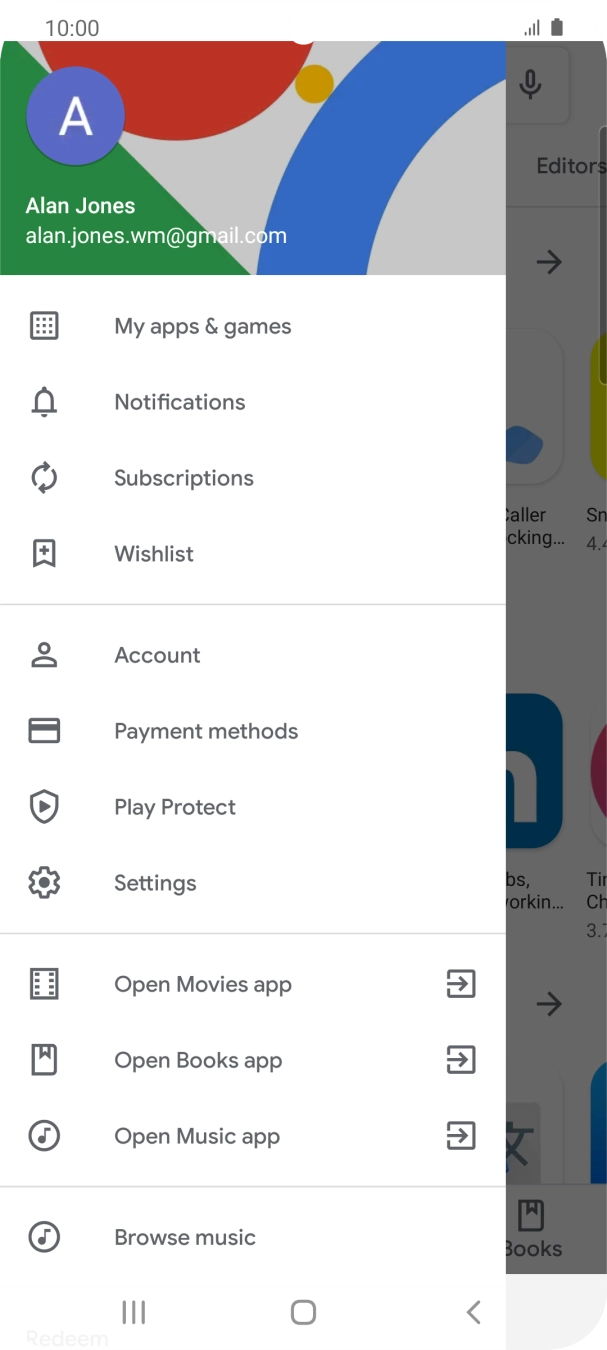
Task: Tap Alan Jones's profile avatar
Action: coord(76,117)
